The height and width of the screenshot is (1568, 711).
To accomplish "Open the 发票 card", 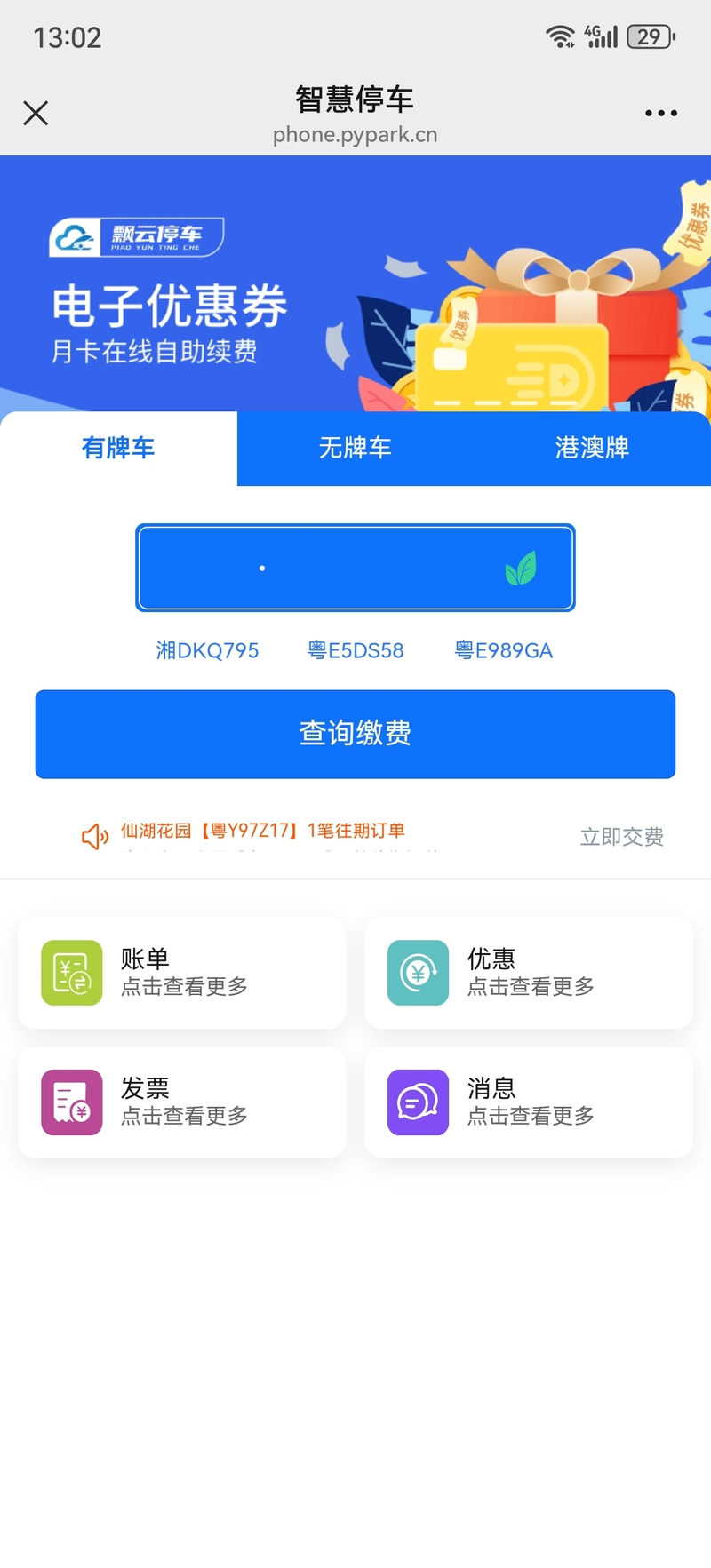I will coord(181,1102).
